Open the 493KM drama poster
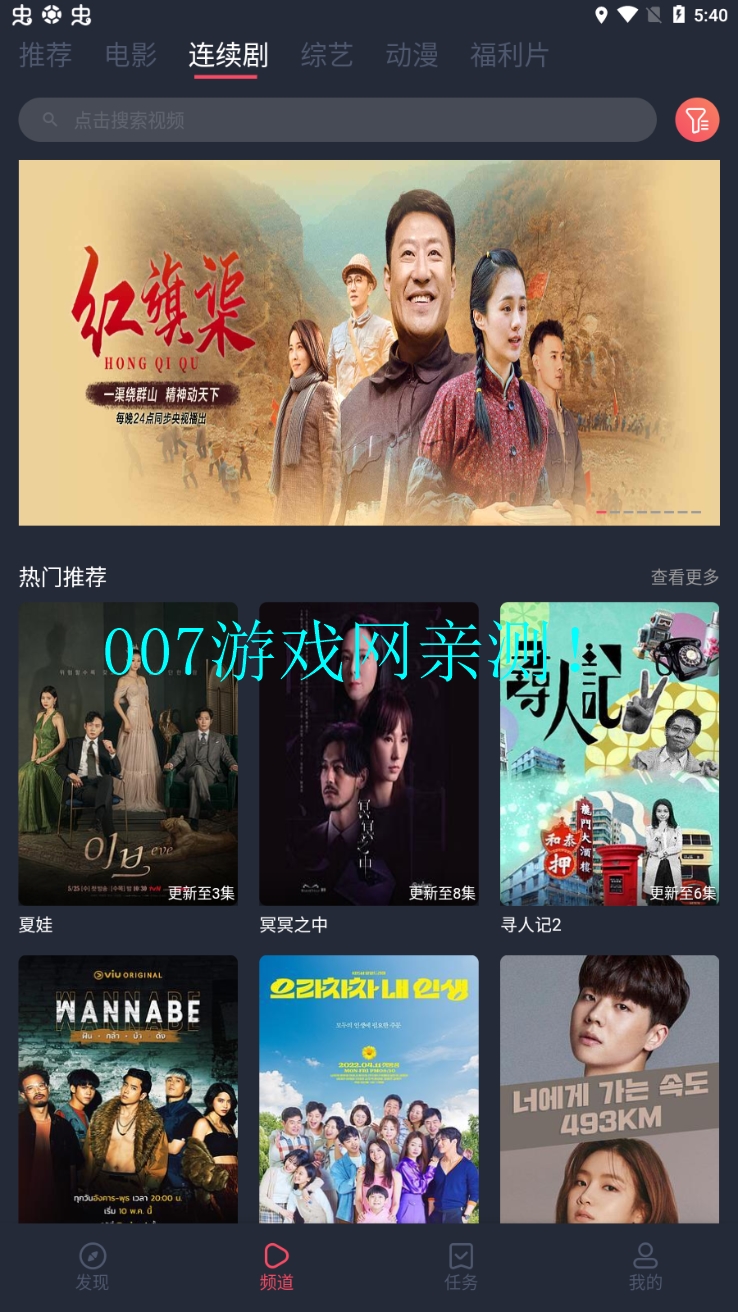The width and height of the screenshot is (738, 1312). [609, 1088]
